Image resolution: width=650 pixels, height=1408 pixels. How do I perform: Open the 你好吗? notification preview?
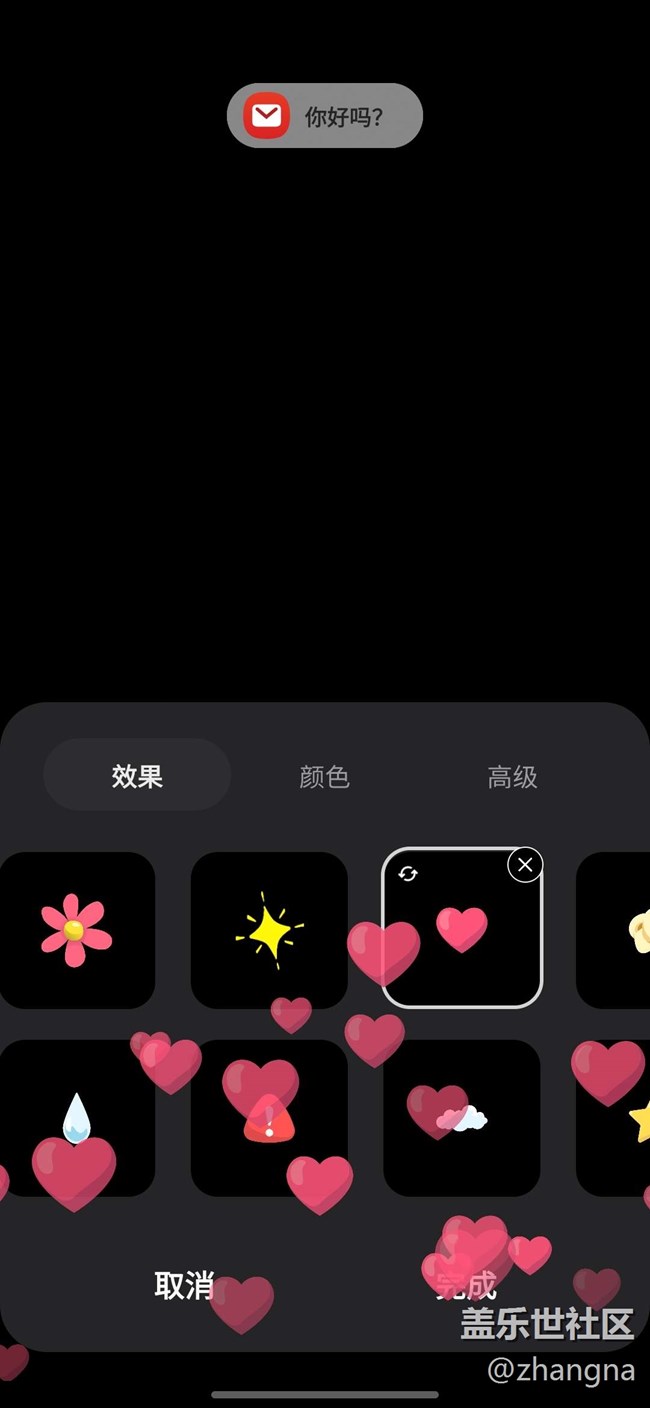pyautogui.click(x=325, y=116)
